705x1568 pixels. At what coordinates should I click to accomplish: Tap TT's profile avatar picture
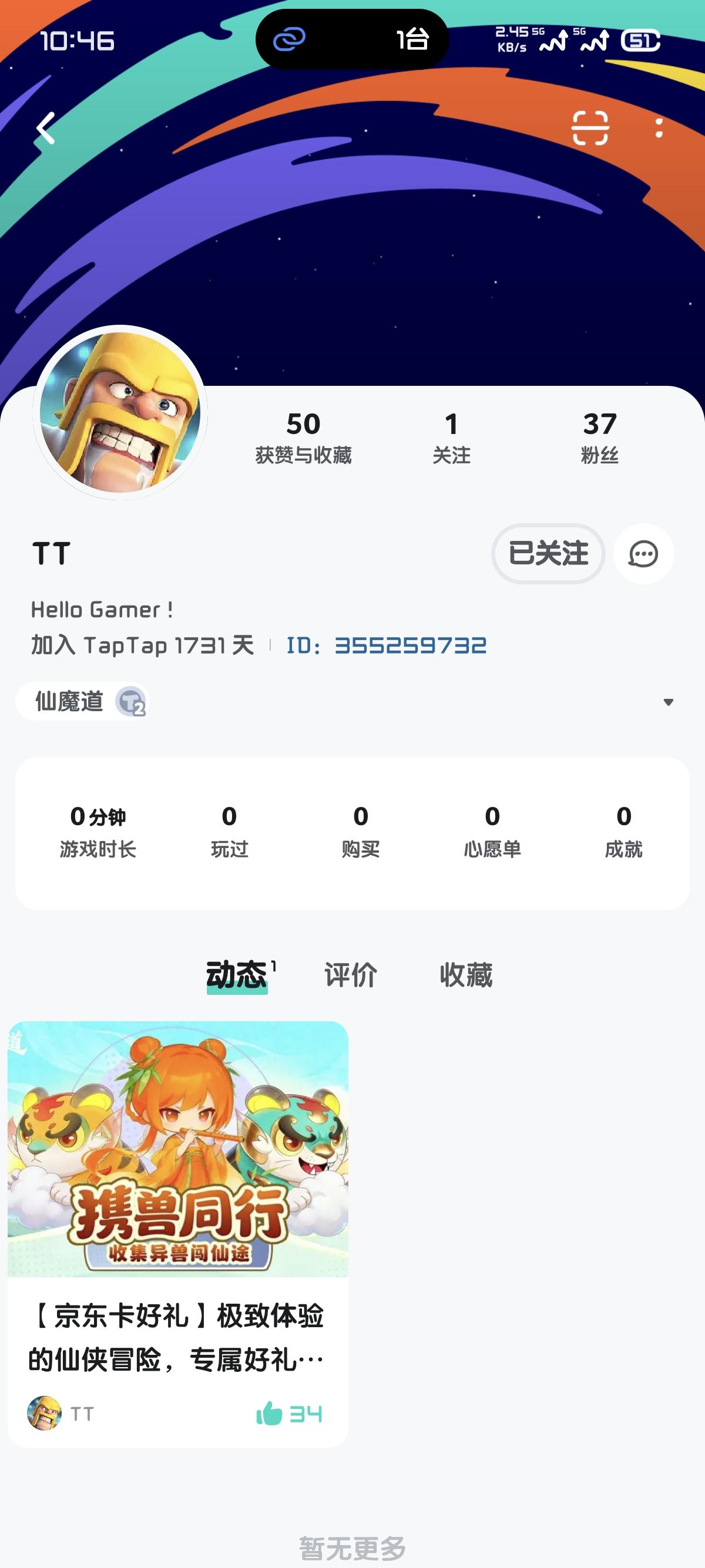tap(120, 413)
